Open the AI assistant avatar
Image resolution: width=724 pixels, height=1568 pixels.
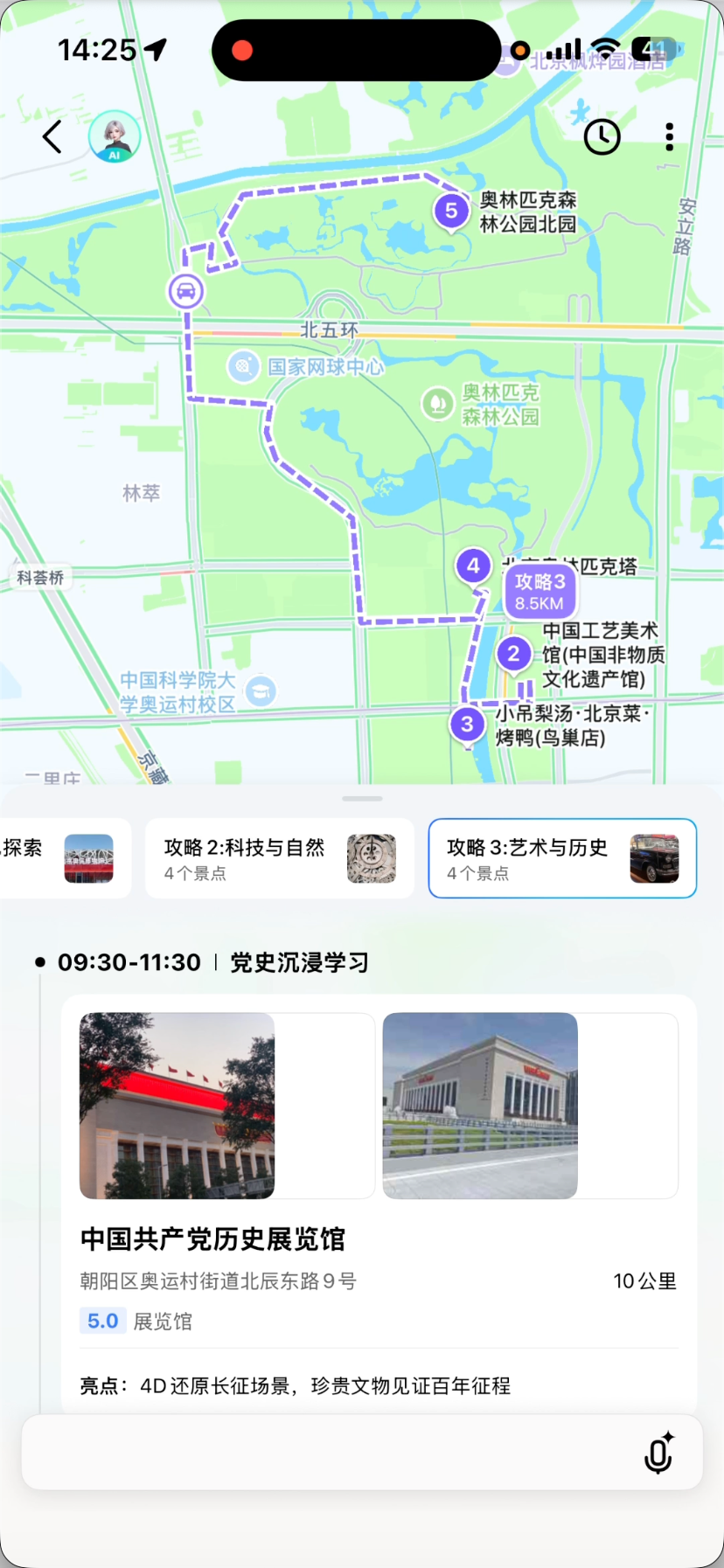115,137
